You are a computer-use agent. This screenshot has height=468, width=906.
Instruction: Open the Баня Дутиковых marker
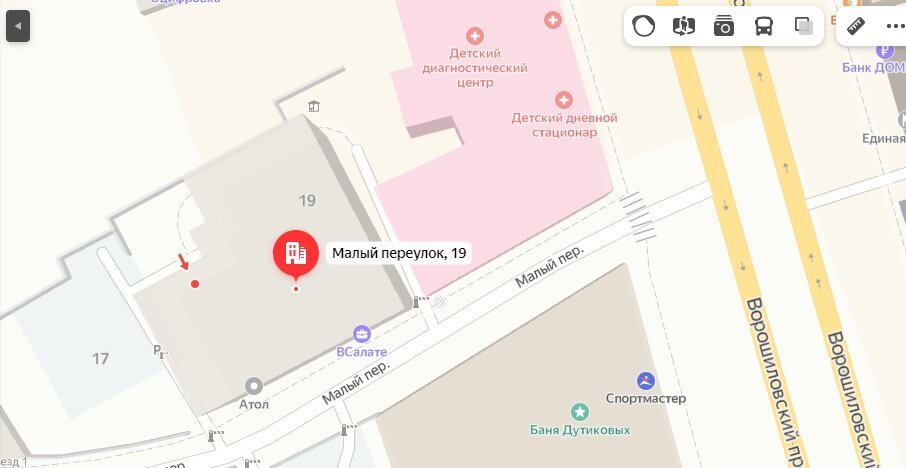tap(579, 412)
